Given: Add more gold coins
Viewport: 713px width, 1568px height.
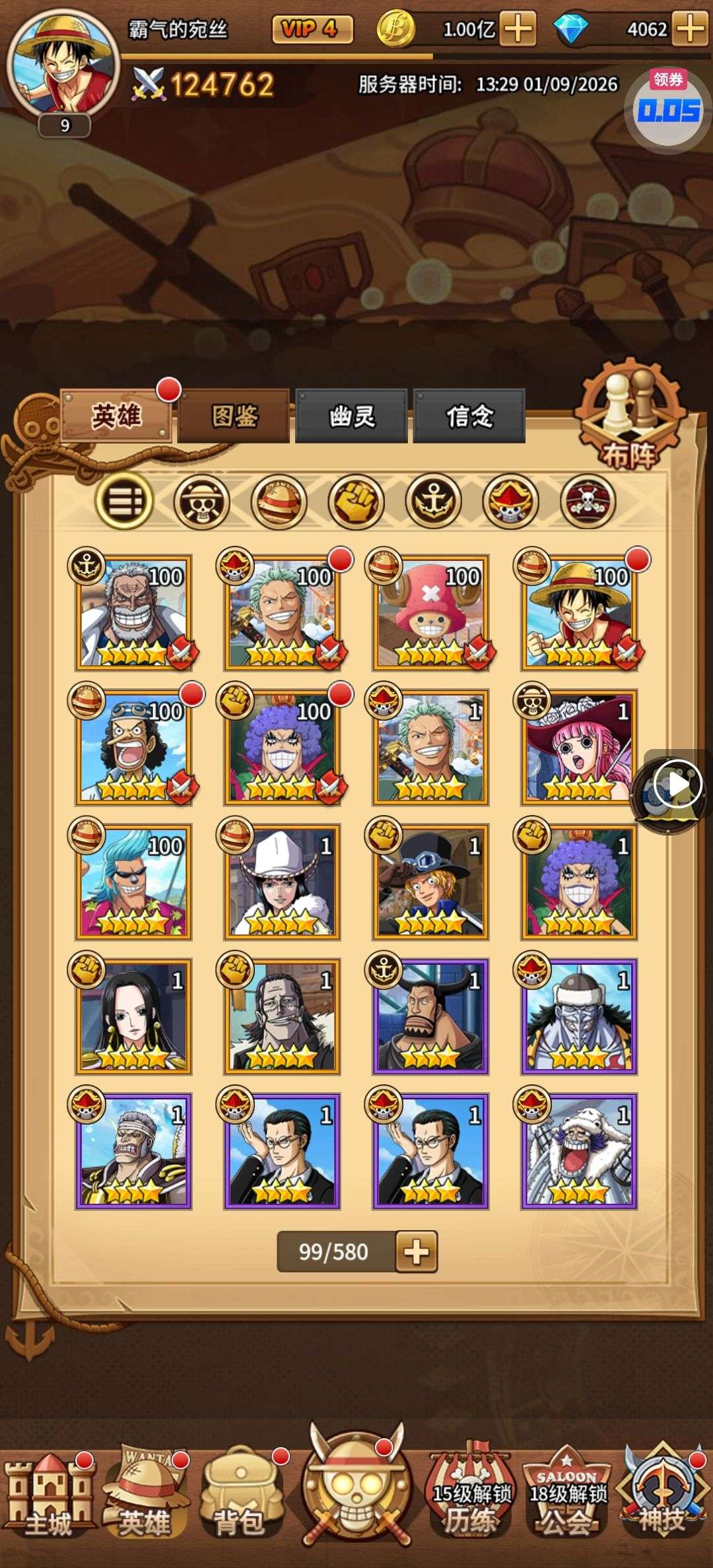Looking at the screenshot, I should click(x=518, y=30).
